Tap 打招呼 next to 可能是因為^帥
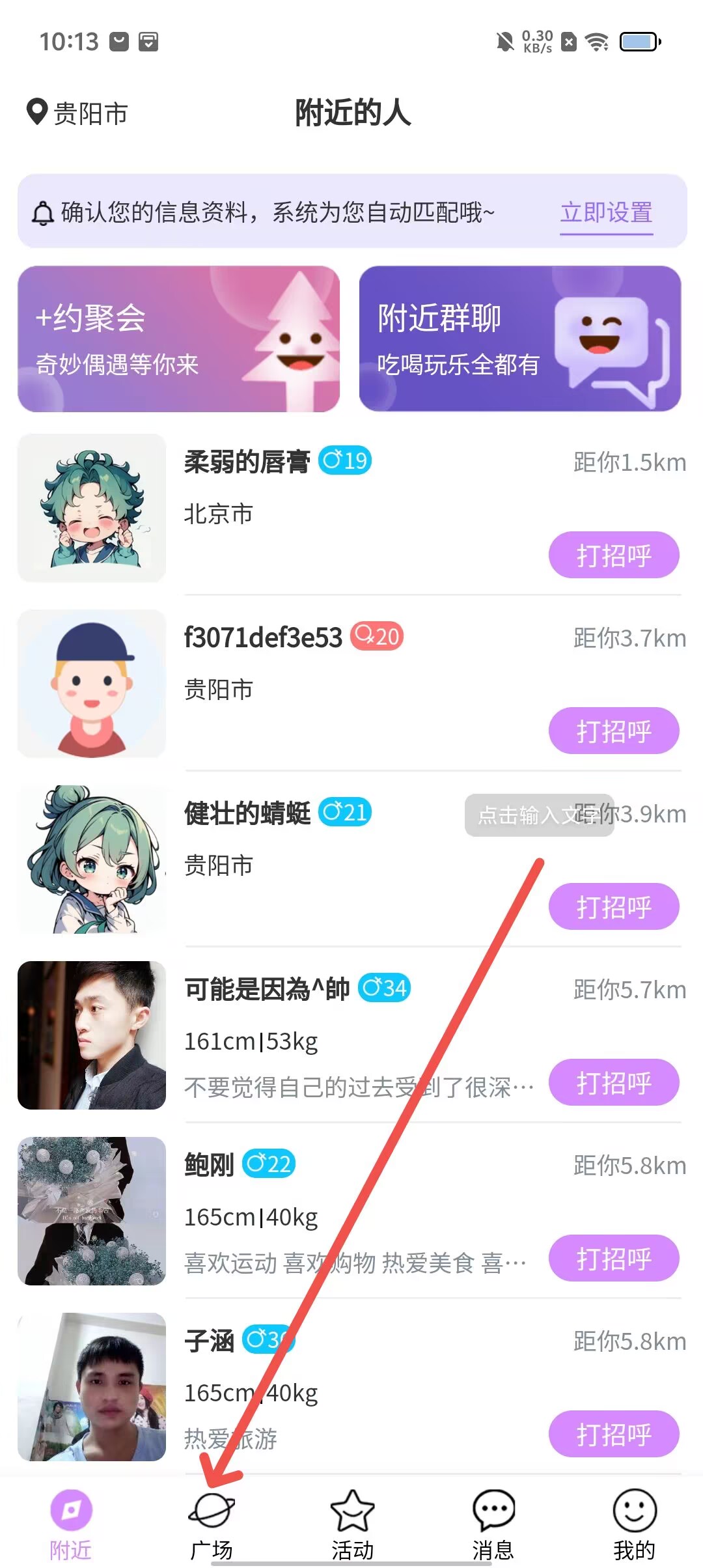 click(613, 1082)
